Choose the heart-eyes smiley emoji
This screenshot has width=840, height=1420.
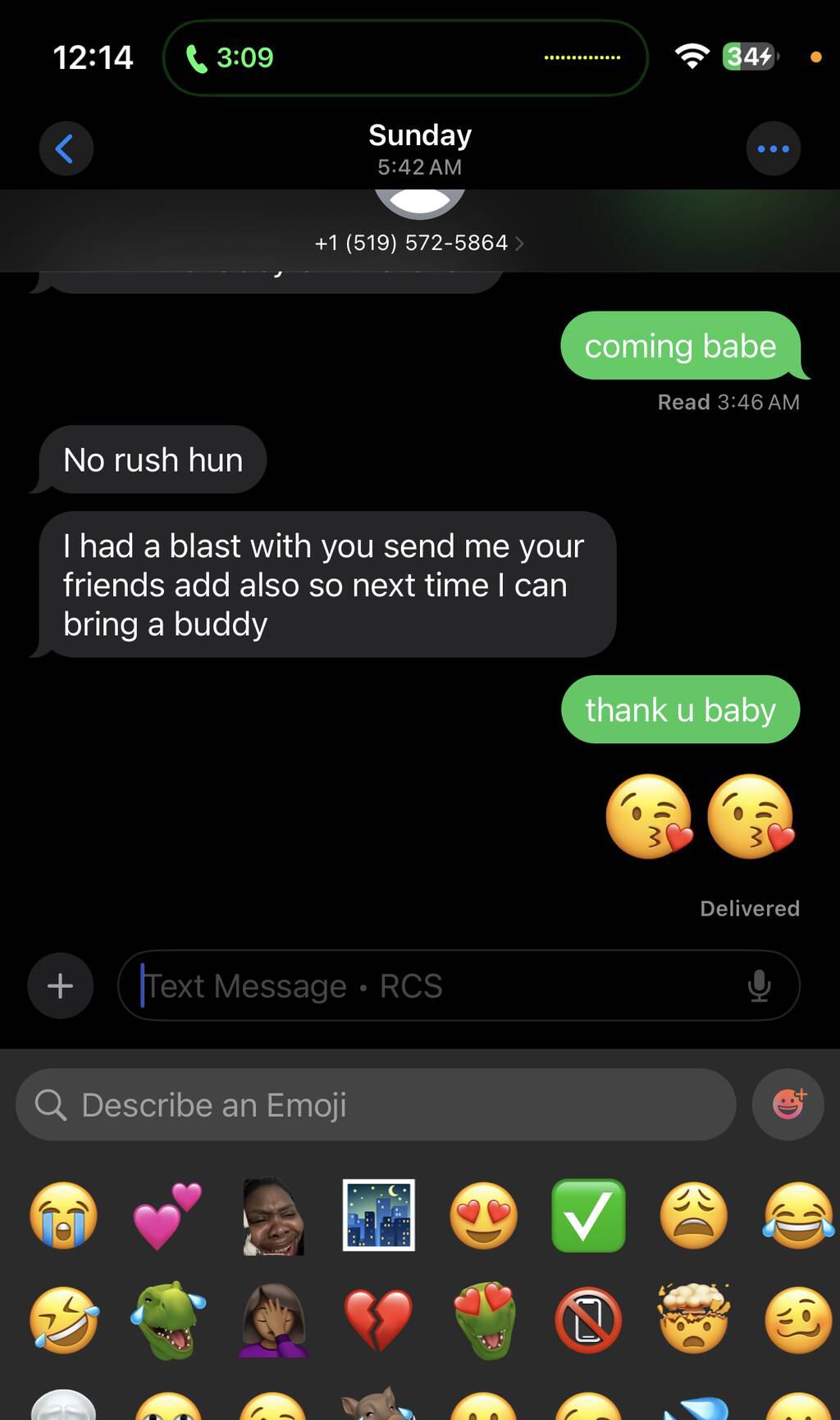[x=483, y=1215]
